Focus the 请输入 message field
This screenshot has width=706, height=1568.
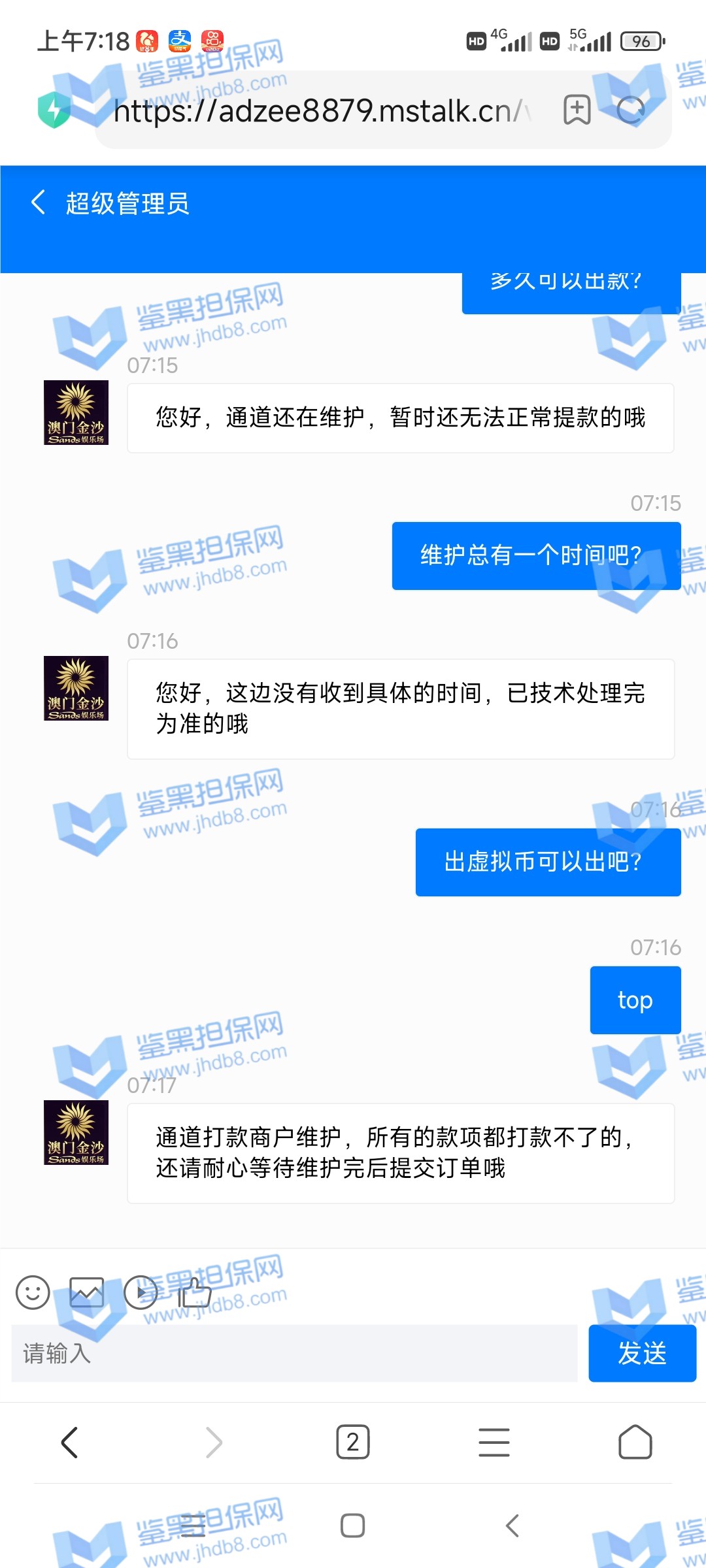click(294, 1353)
